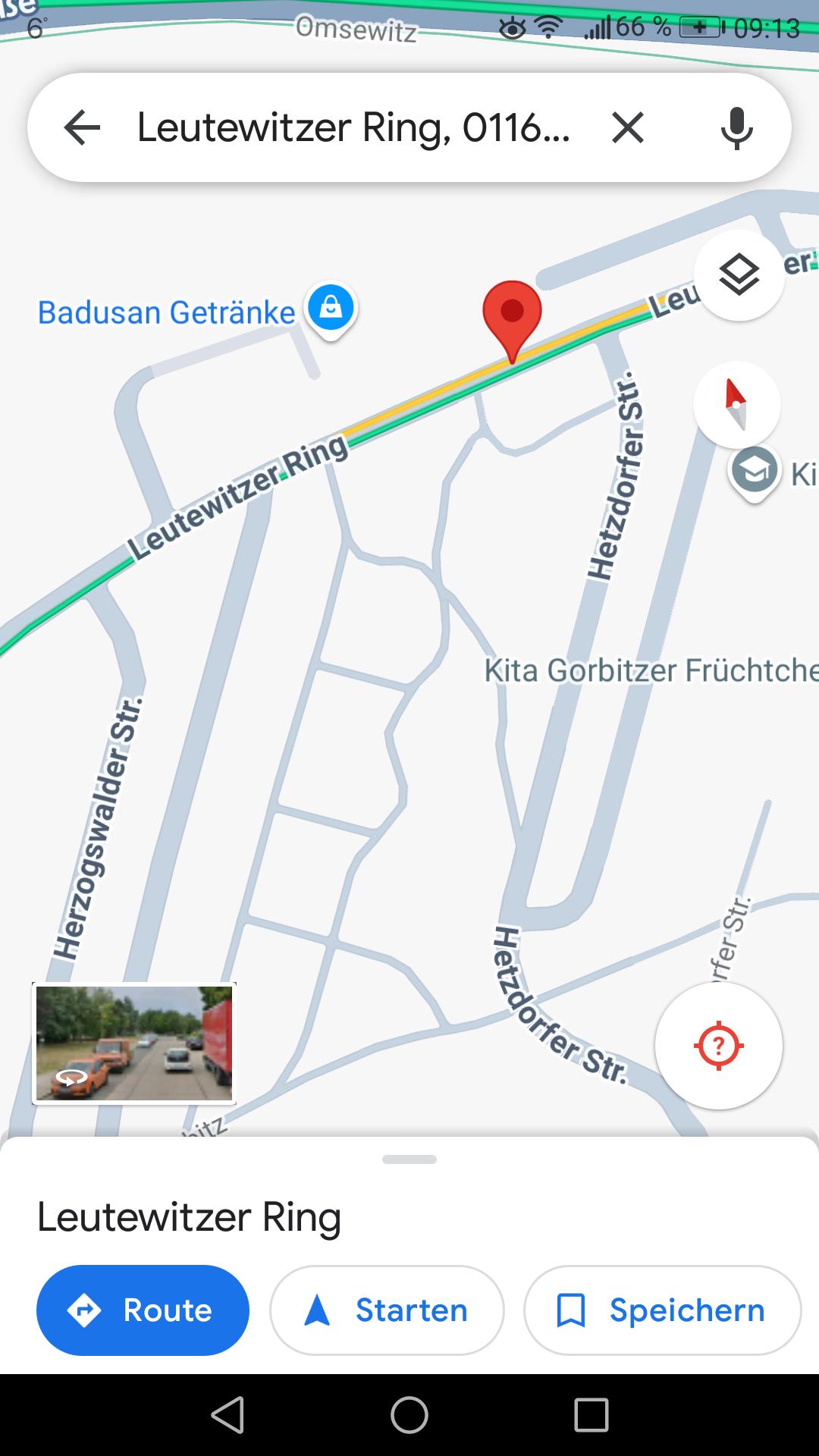
Task: Begin navigation with Starten
Action: (387, 1310)
